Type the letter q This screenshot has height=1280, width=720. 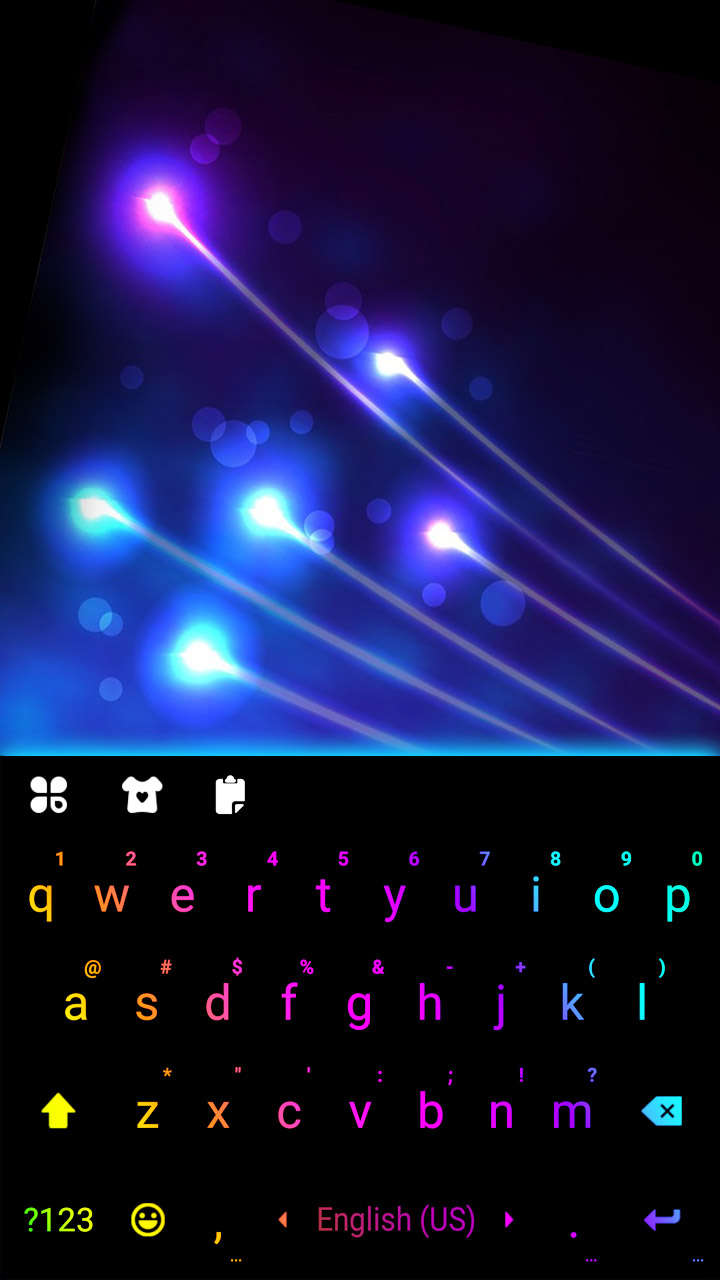click(40, 897)
